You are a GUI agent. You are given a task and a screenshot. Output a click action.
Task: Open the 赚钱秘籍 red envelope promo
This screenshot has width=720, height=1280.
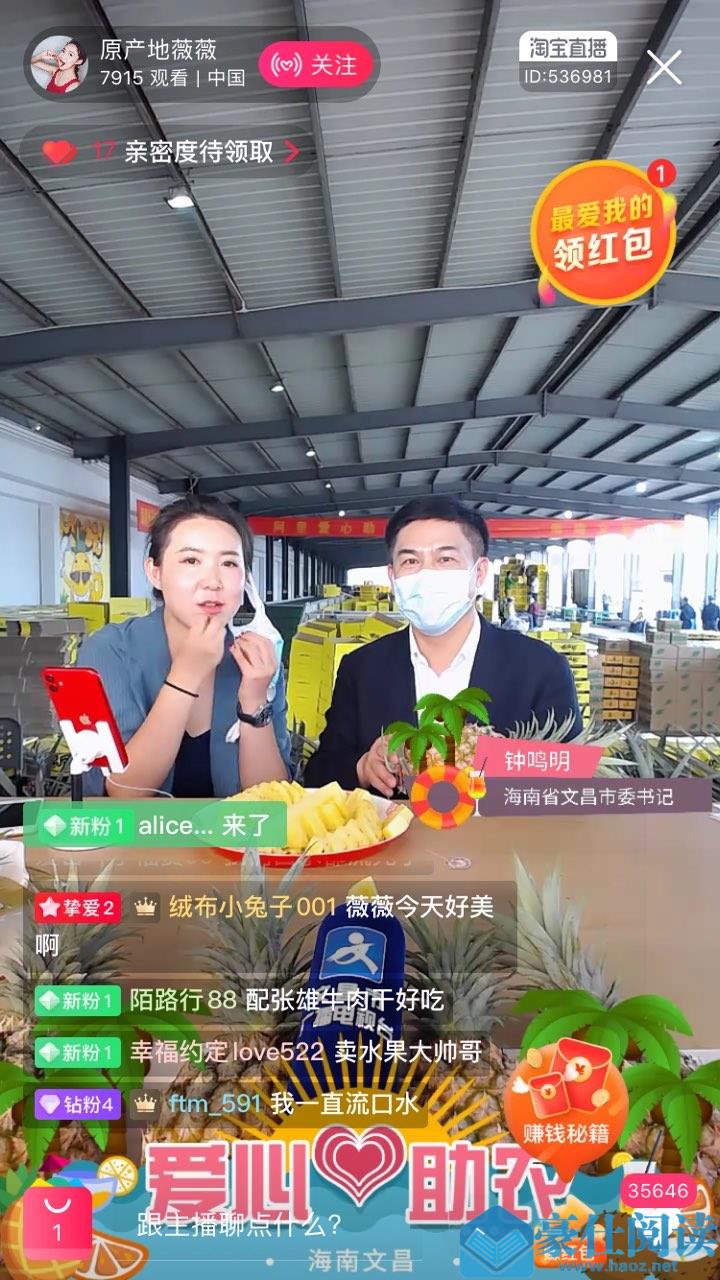[566, 1097]
